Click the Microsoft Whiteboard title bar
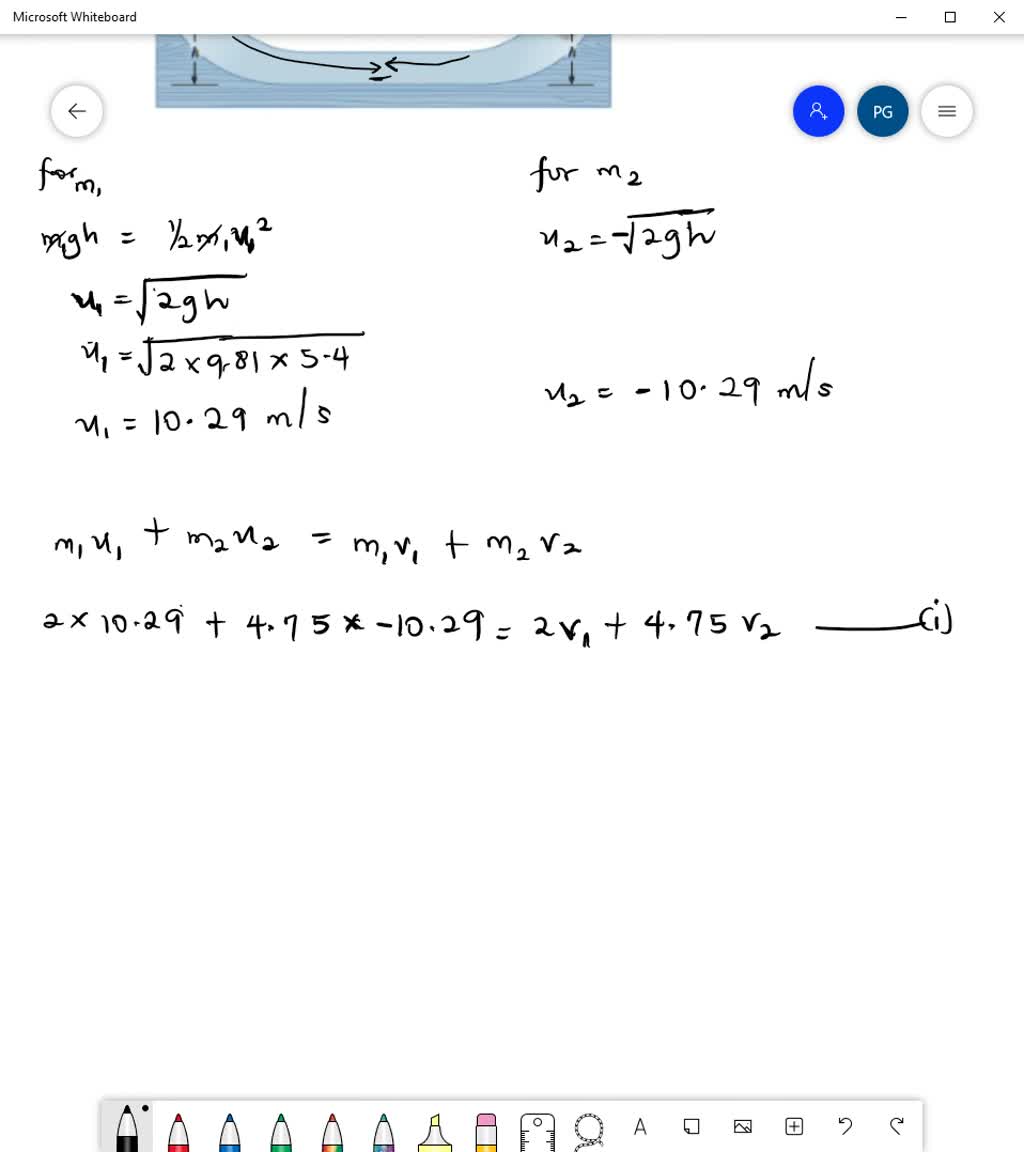Viewport: 1024px width, 1152px height. pos(74,17)
